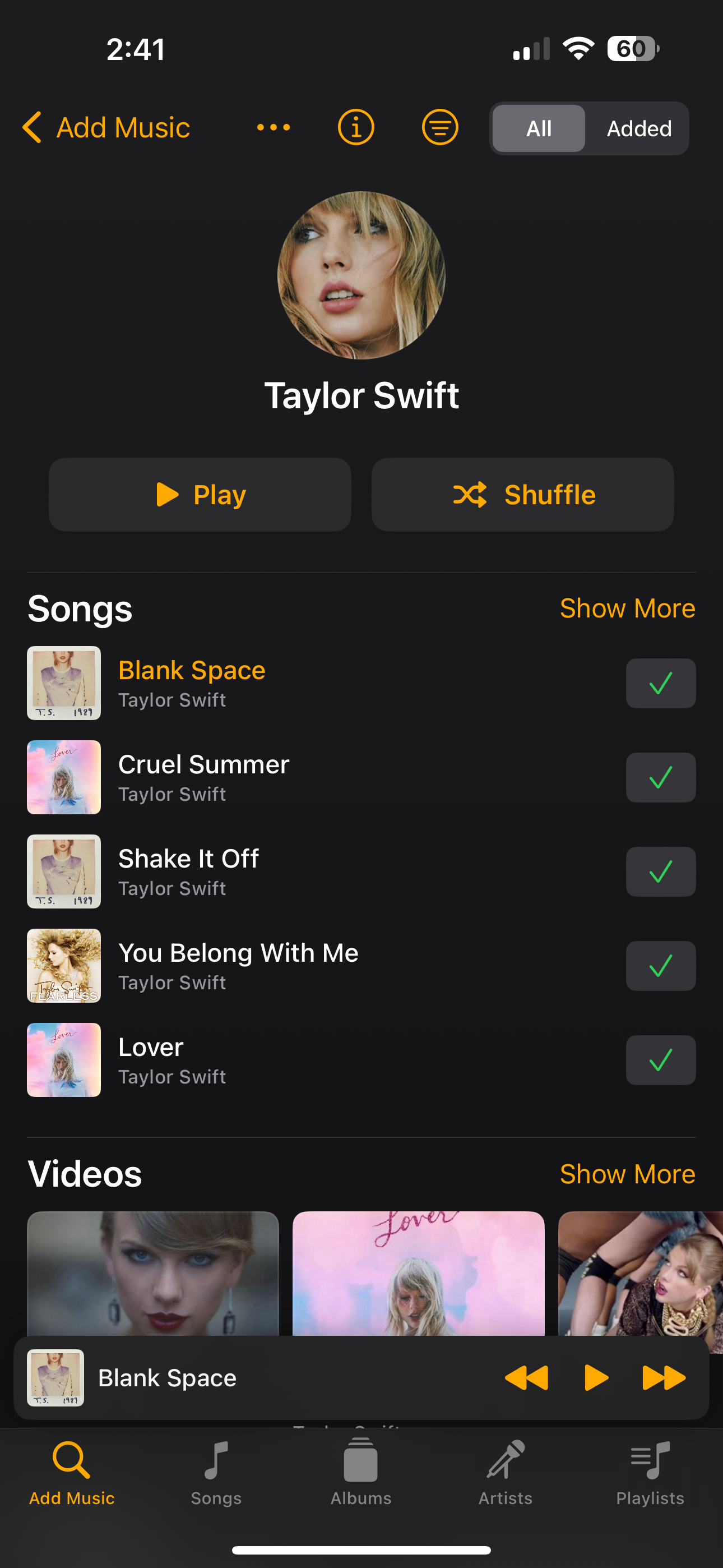Play the song Cruel Summer
This screenshot has height=1568, width=723.
coord(203,777)
